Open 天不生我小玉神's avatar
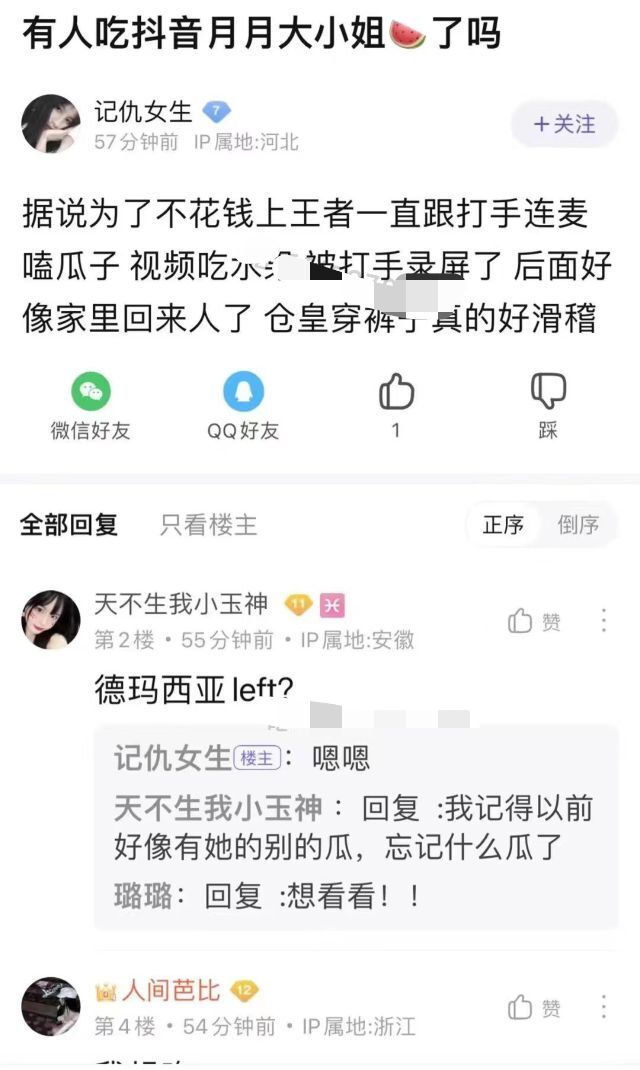The height and width of the screenshot is (1070, 640). click(50, 620)
